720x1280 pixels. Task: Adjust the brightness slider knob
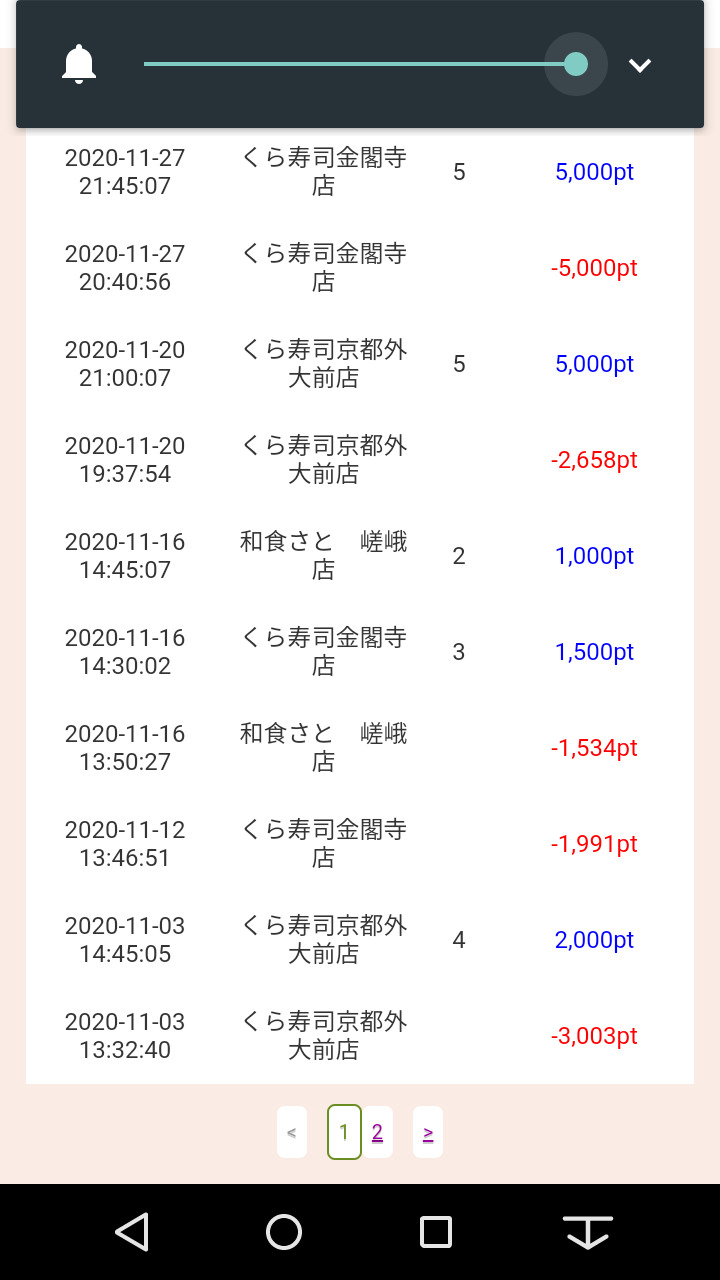(x=576, y=64)
